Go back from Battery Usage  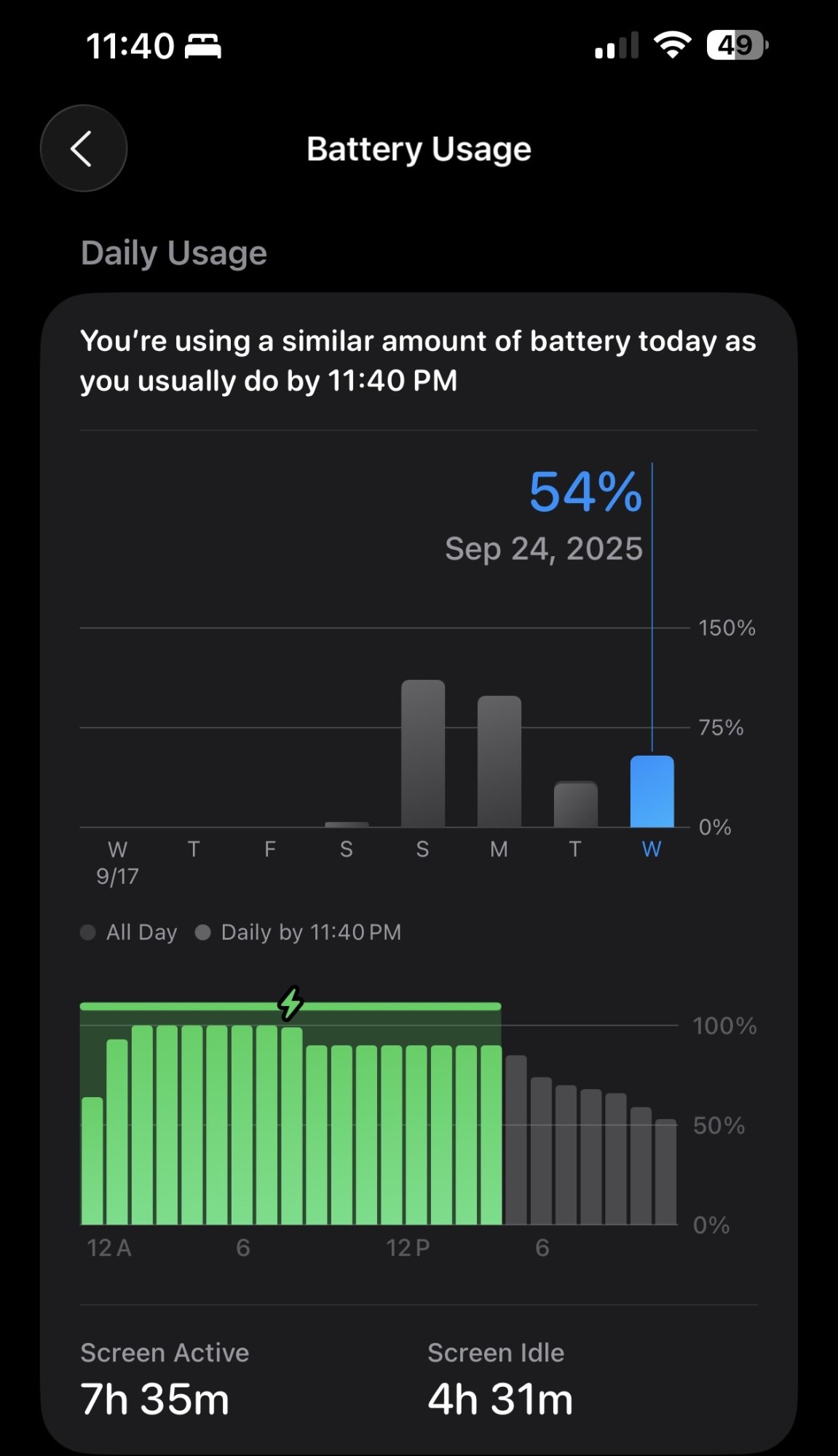(x=84, y=149)
